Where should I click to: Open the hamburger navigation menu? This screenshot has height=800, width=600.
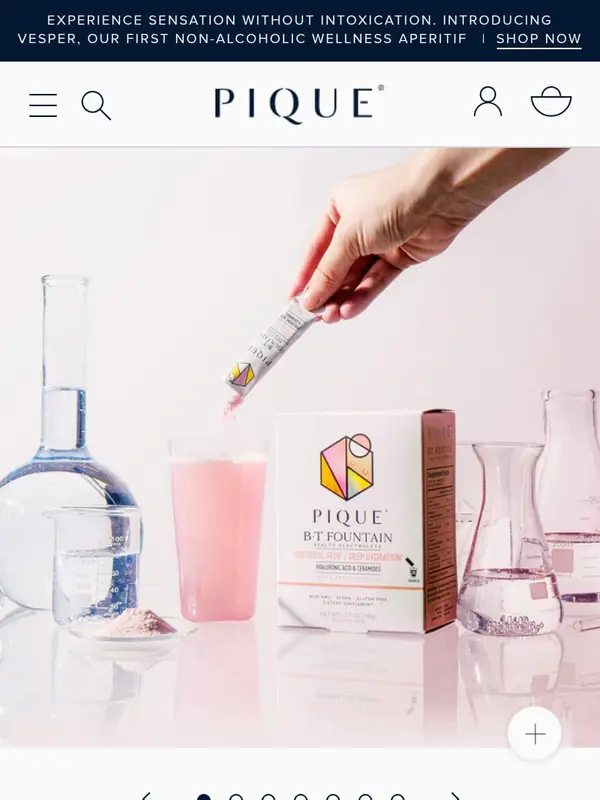pos(43,105)
